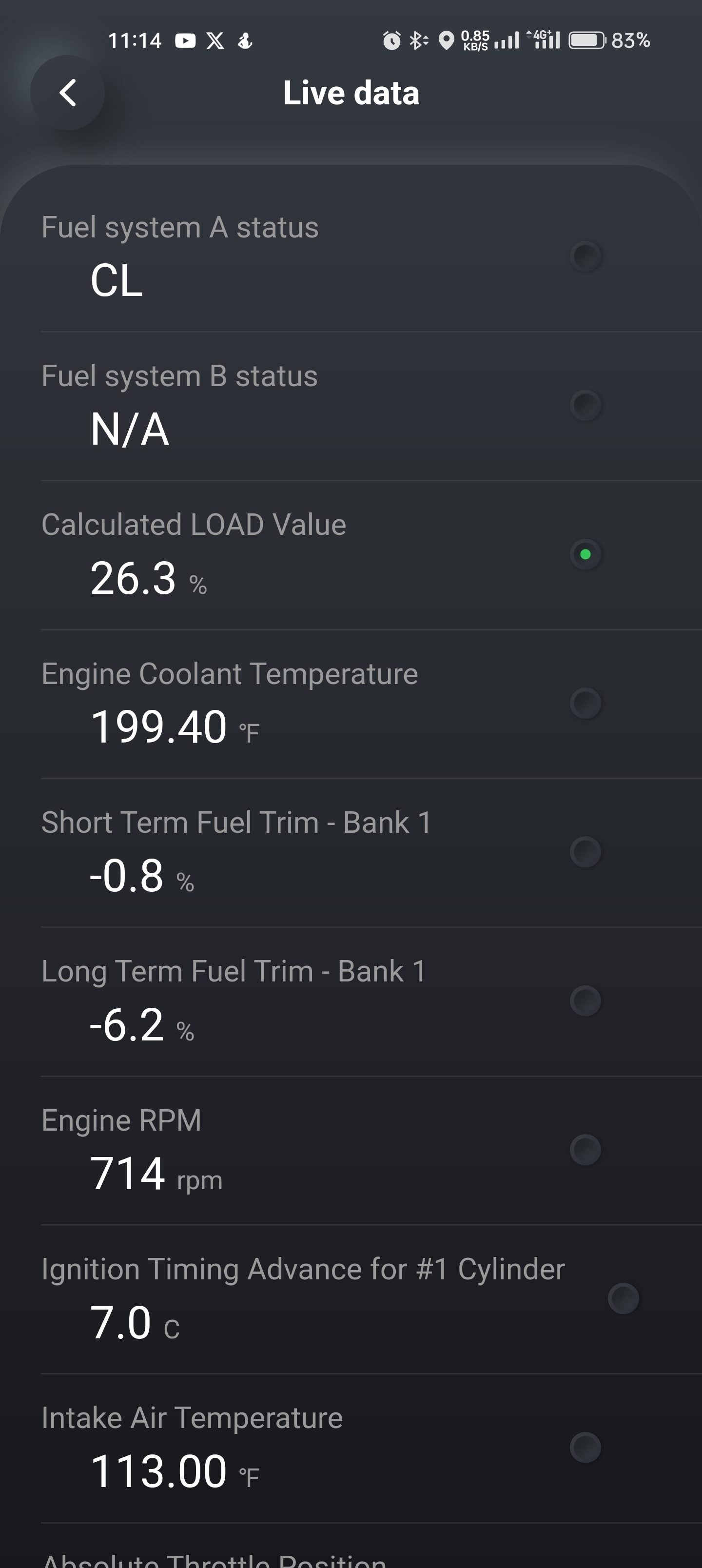Tap the back arrow to leave Live data

(69, 92)
